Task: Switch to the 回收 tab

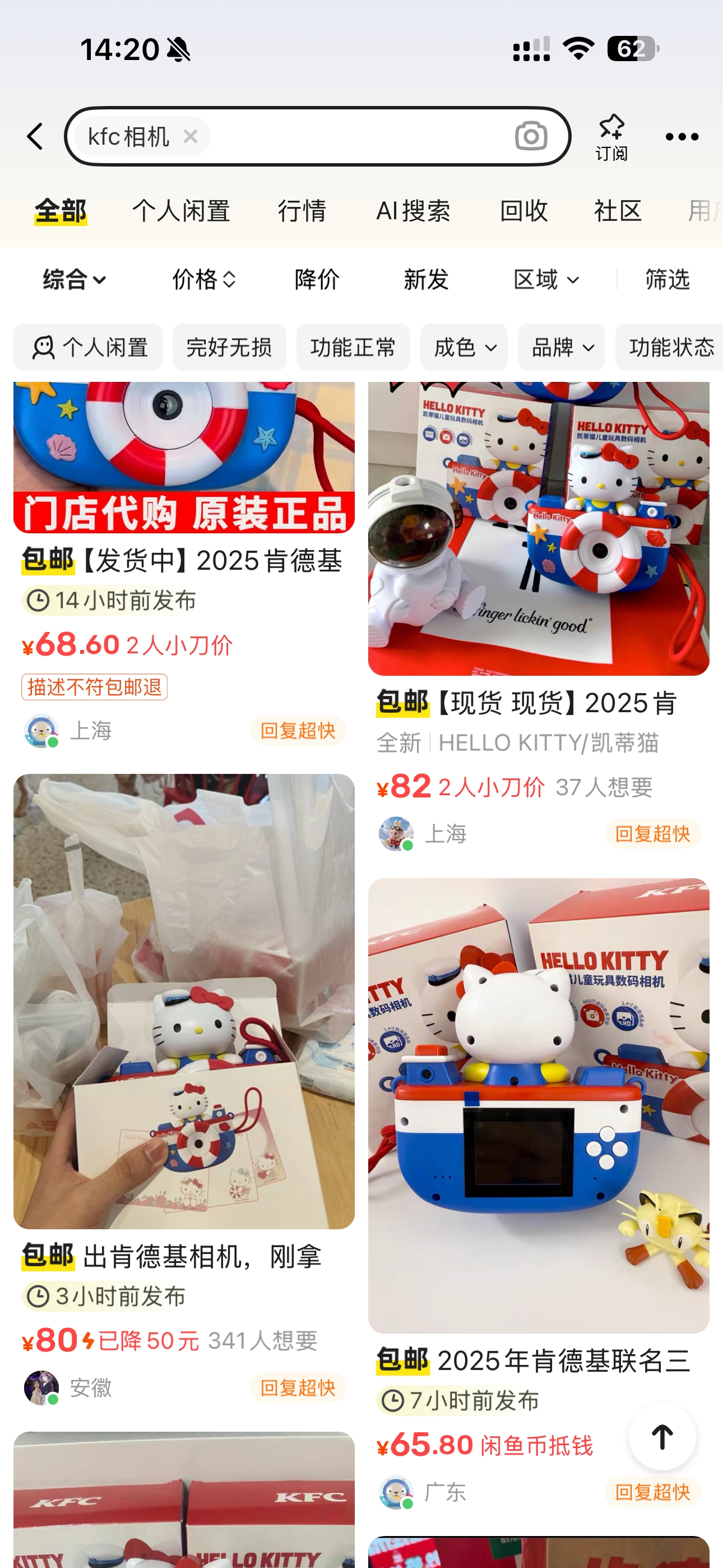Action: 523,211
